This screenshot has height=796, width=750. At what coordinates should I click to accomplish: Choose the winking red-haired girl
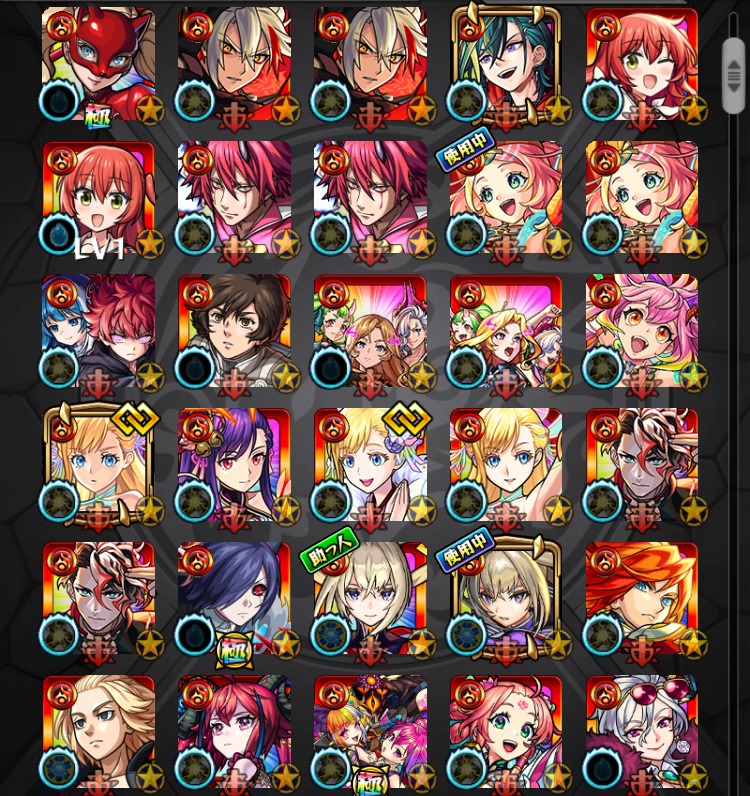click(x=642, y=65)
